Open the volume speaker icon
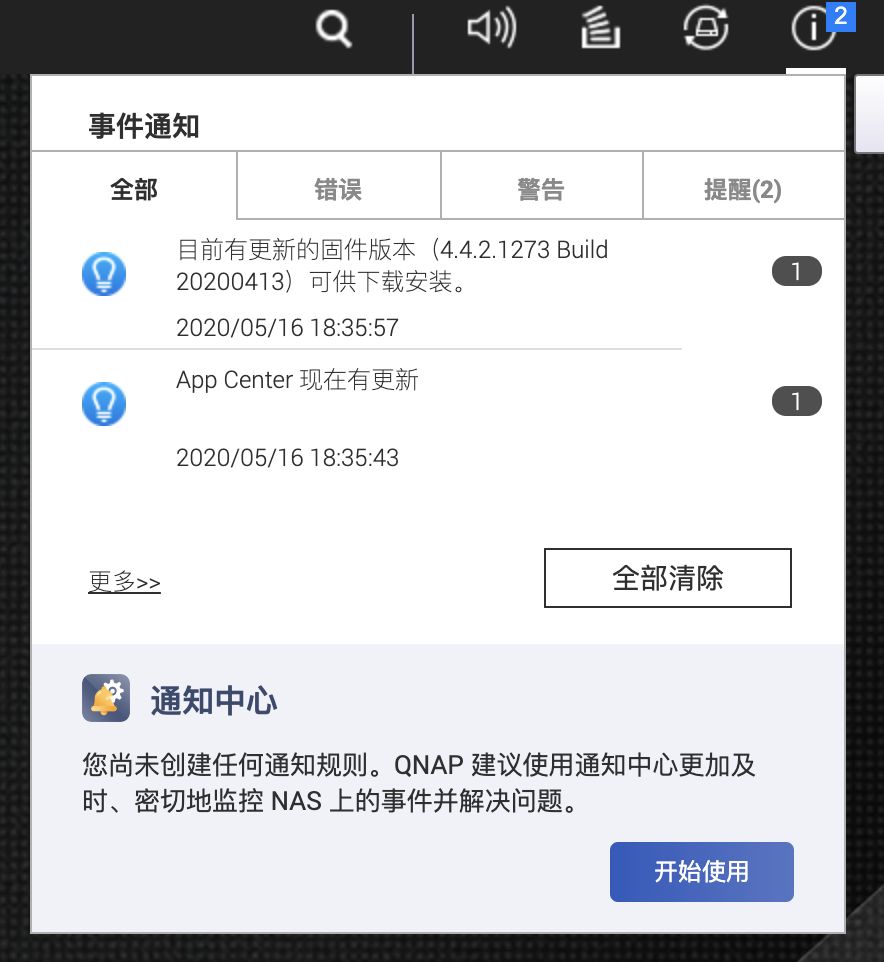Image resolution: width=884 pixels, height=962 pixels. [491, 30]
